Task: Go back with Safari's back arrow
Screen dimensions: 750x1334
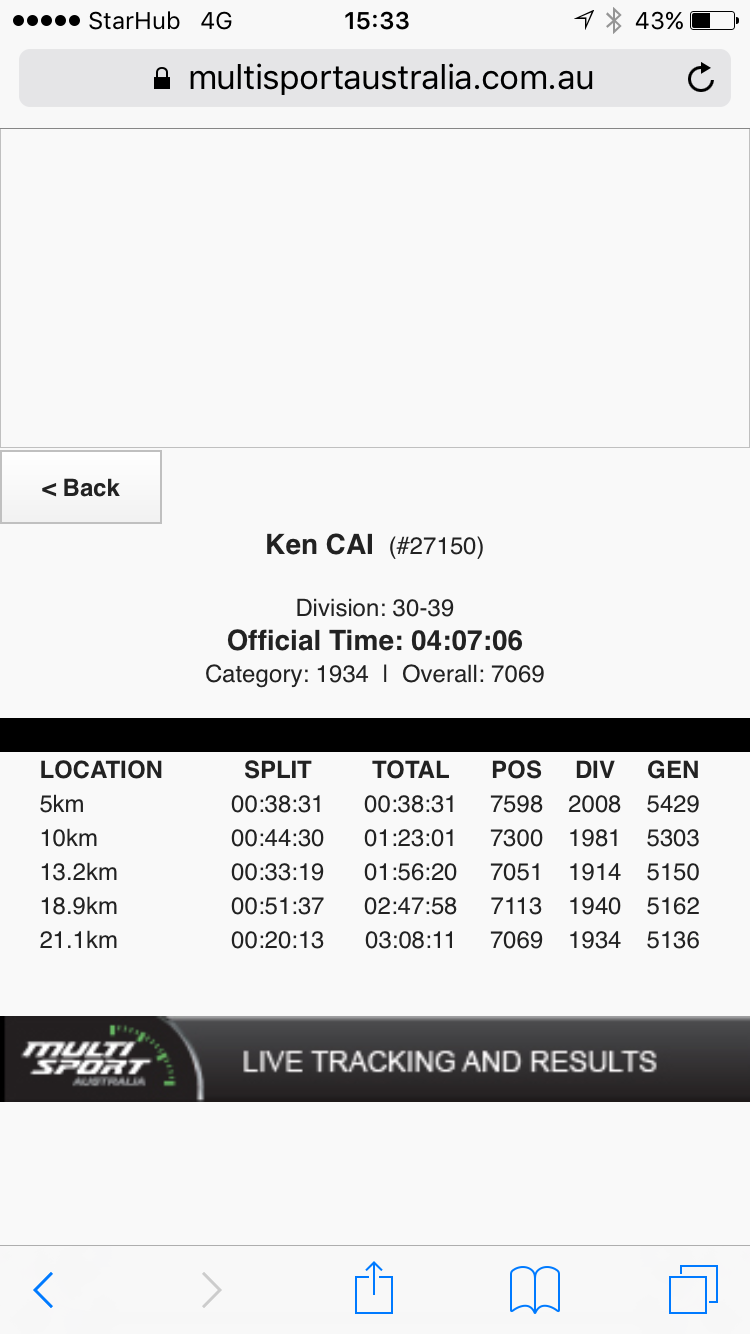Action: pos(43,1290)
